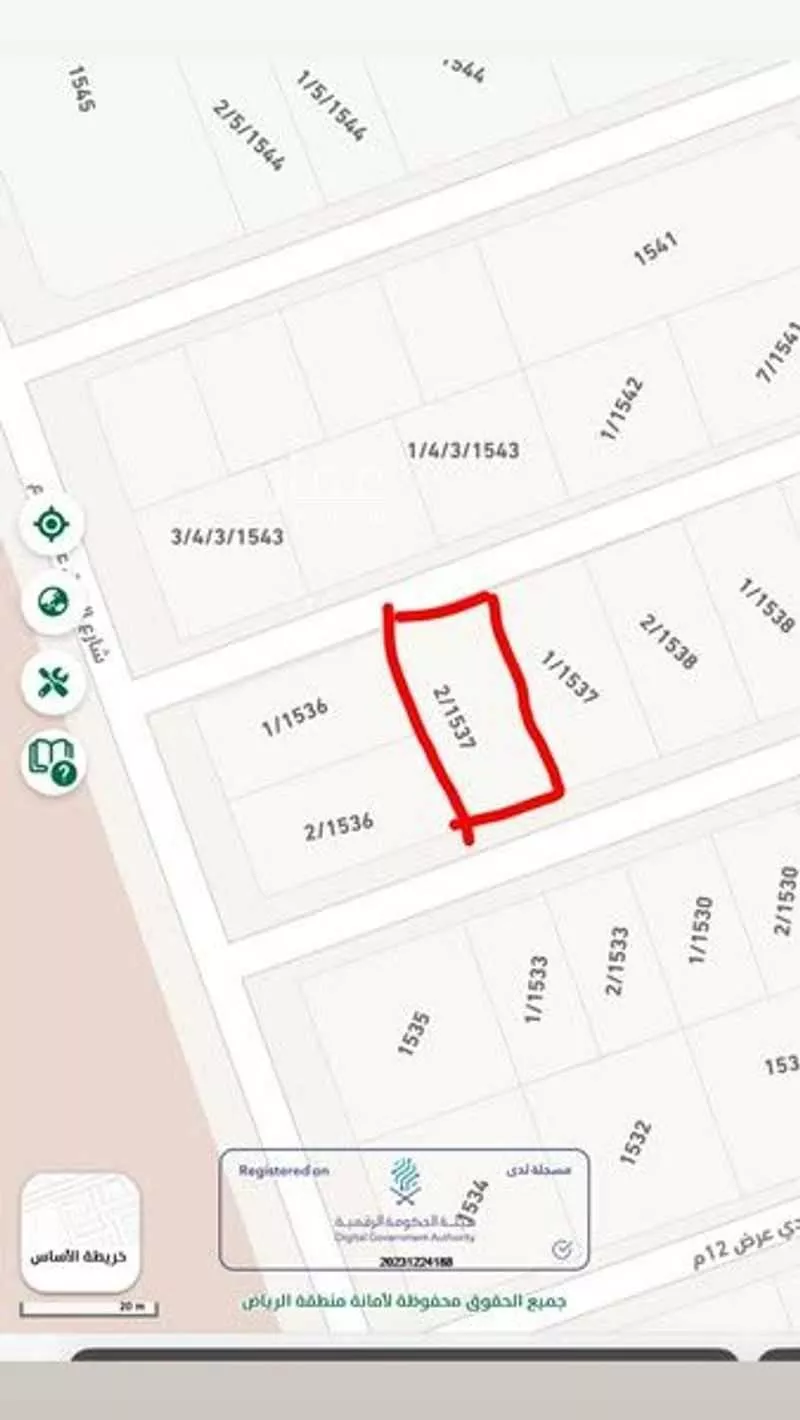Open the map tools wrench icon
This screenshot has height=1420, width=800.
[x=52, y=682]
